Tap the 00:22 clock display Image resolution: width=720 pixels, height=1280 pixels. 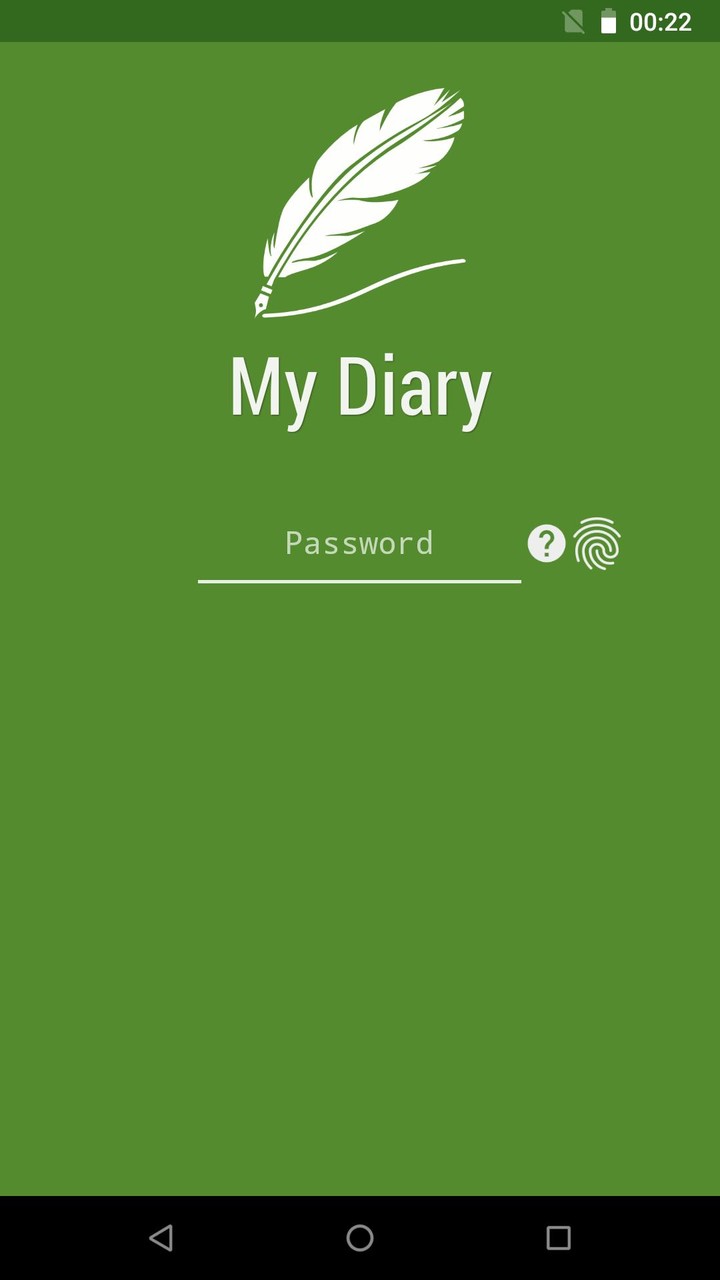click(659, 21)
